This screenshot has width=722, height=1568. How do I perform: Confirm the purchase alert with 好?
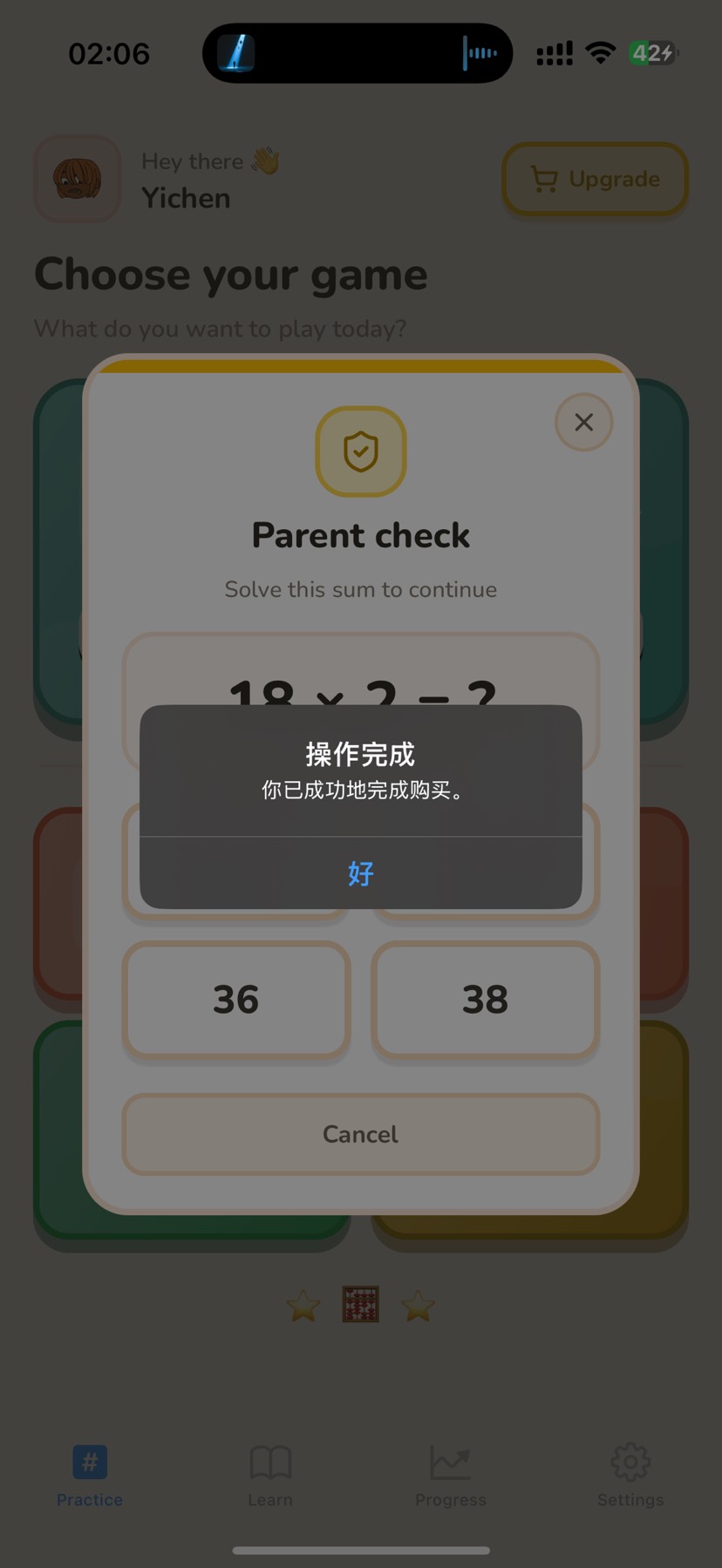tap(360, 872)
